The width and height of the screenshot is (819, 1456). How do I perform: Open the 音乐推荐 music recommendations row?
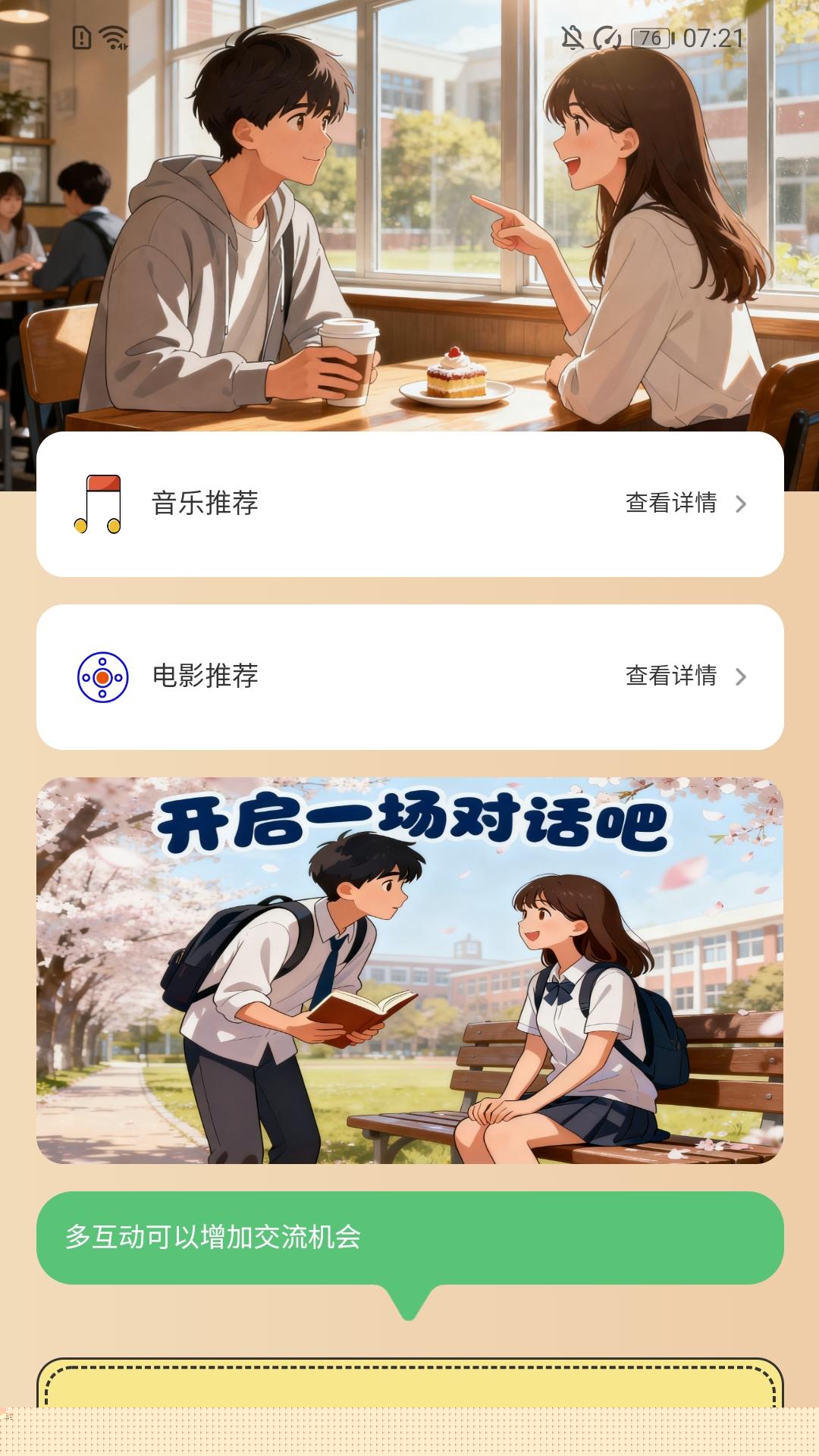tap(409, 504)
